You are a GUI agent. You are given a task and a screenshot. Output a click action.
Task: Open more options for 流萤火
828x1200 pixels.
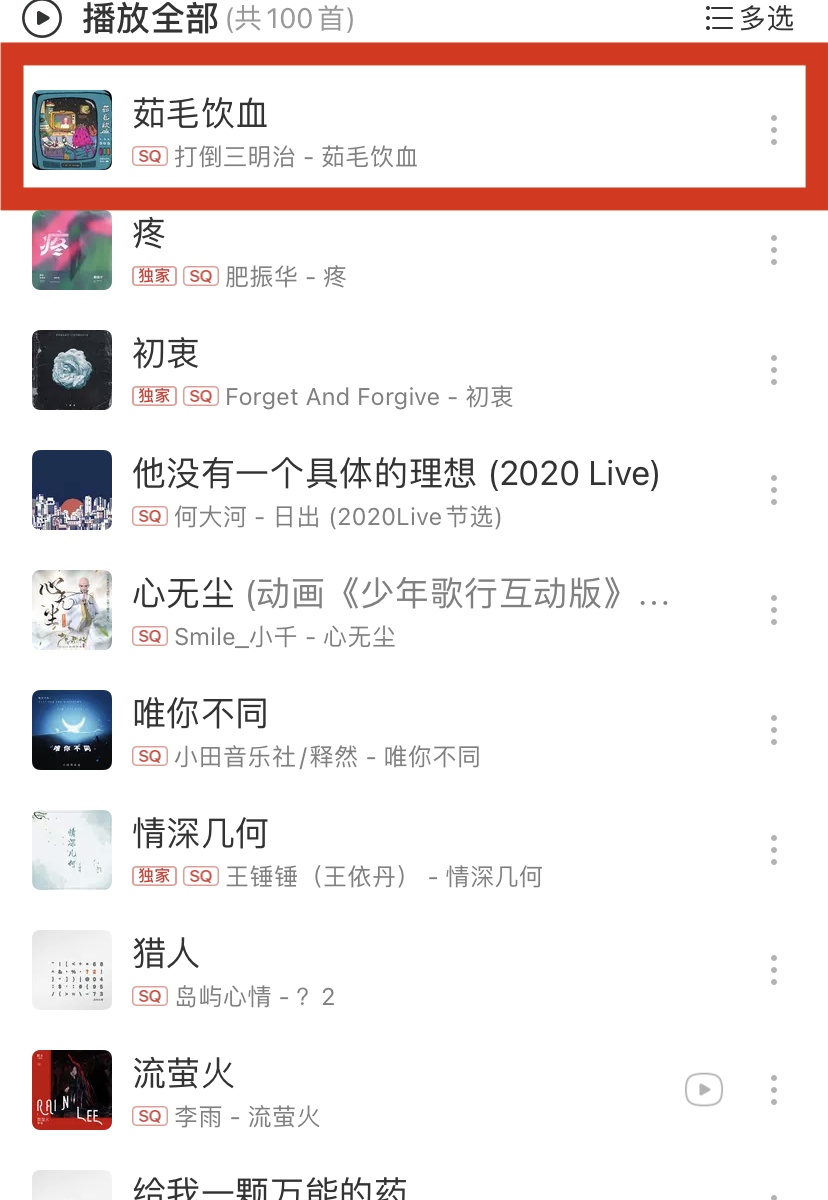(774, 1090)
